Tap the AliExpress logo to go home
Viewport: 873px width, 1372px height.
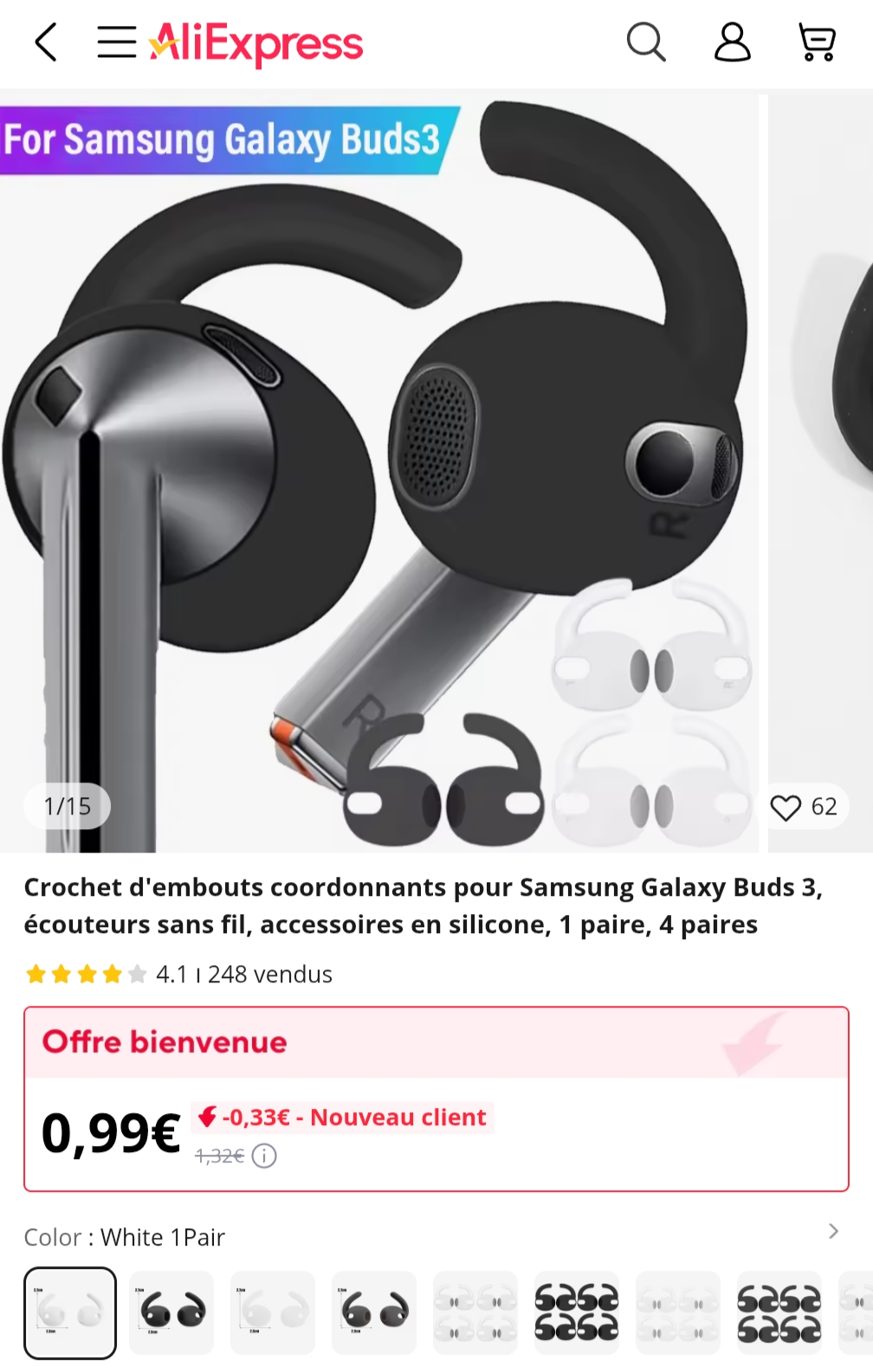click(257, 42)
